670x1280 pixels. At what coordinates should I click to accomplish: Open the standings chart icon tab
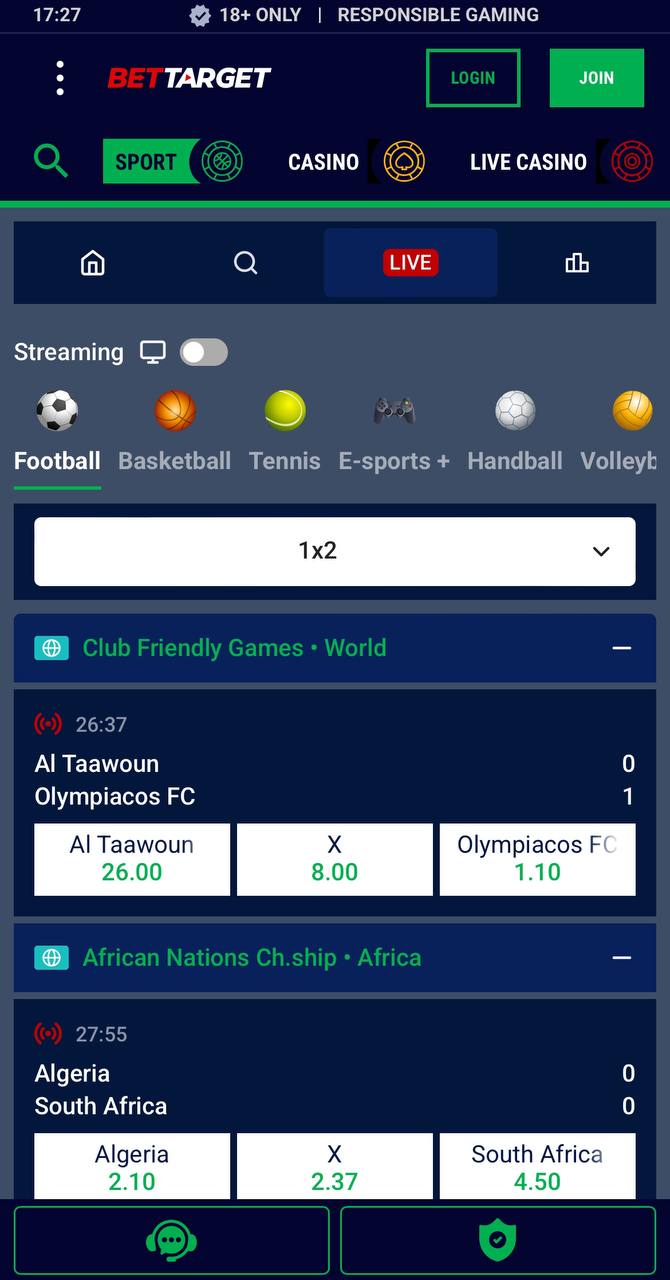(x=577, y=263)
